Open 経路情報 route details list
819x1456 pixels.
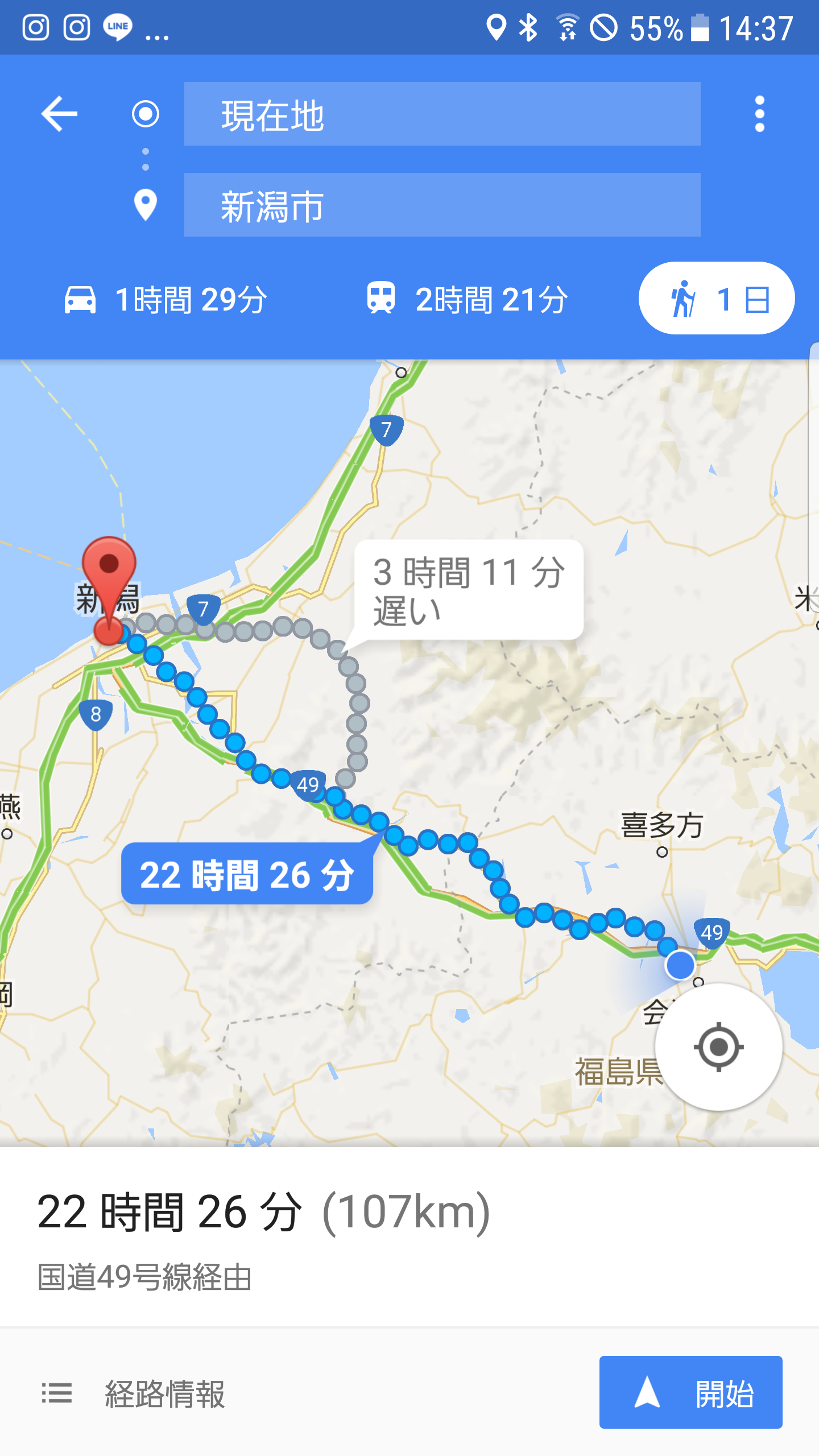(134, 1393)
